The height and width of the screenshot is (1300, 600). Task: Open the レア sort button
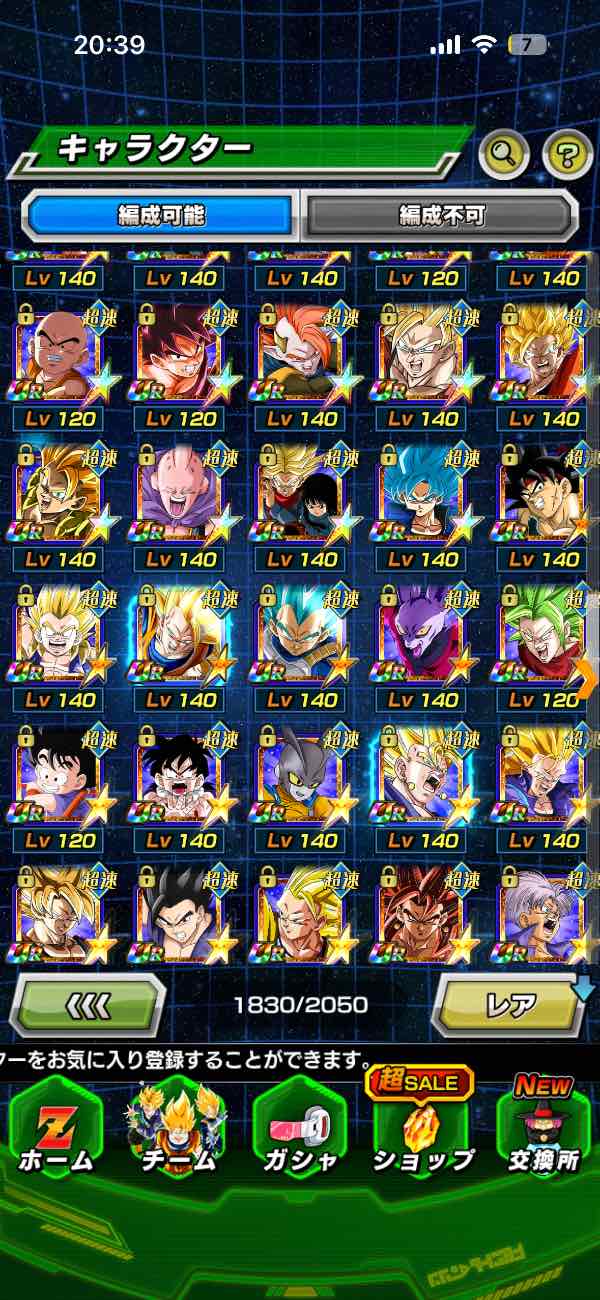tap(510, 1004)
